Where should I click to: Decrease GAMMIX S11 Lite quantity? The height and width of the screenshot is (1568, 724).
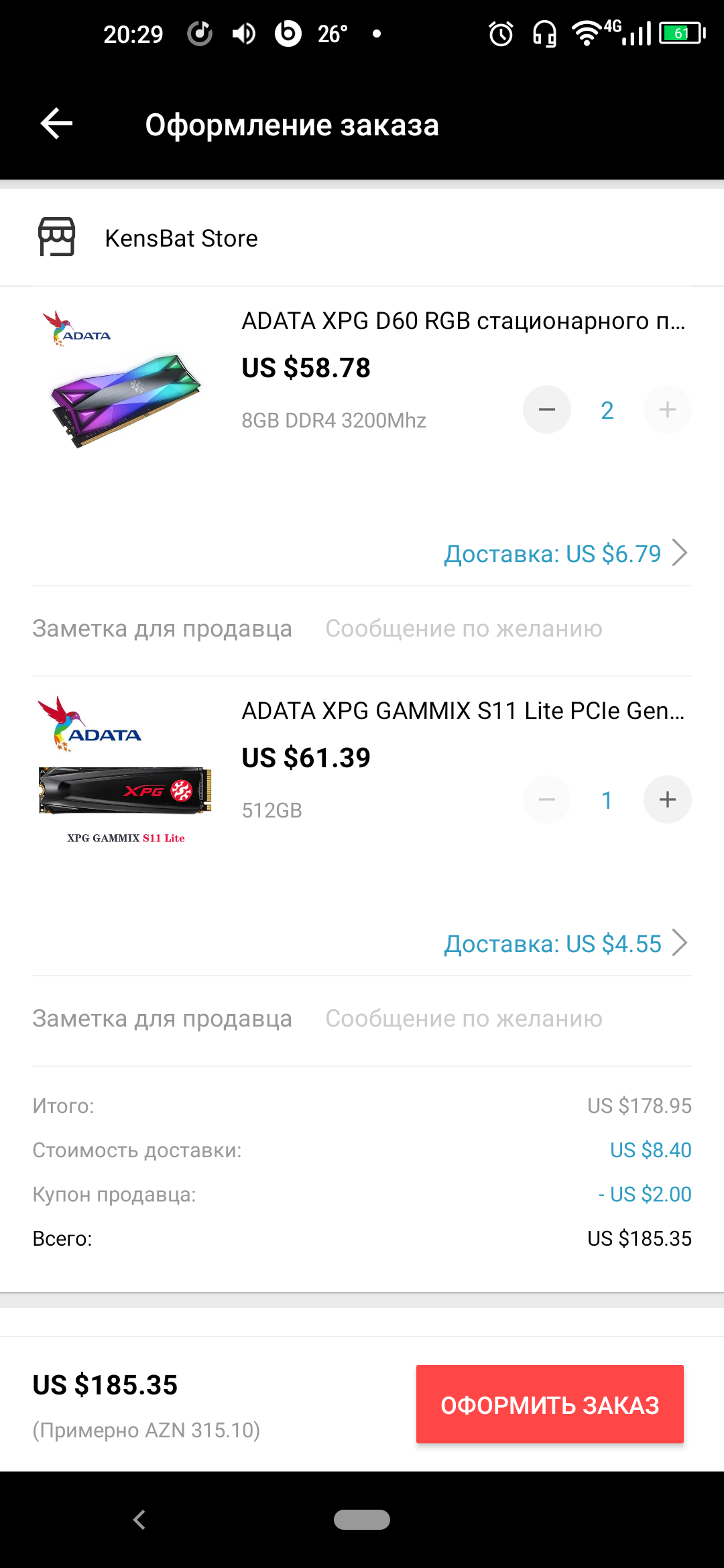(x=547, y=799)
